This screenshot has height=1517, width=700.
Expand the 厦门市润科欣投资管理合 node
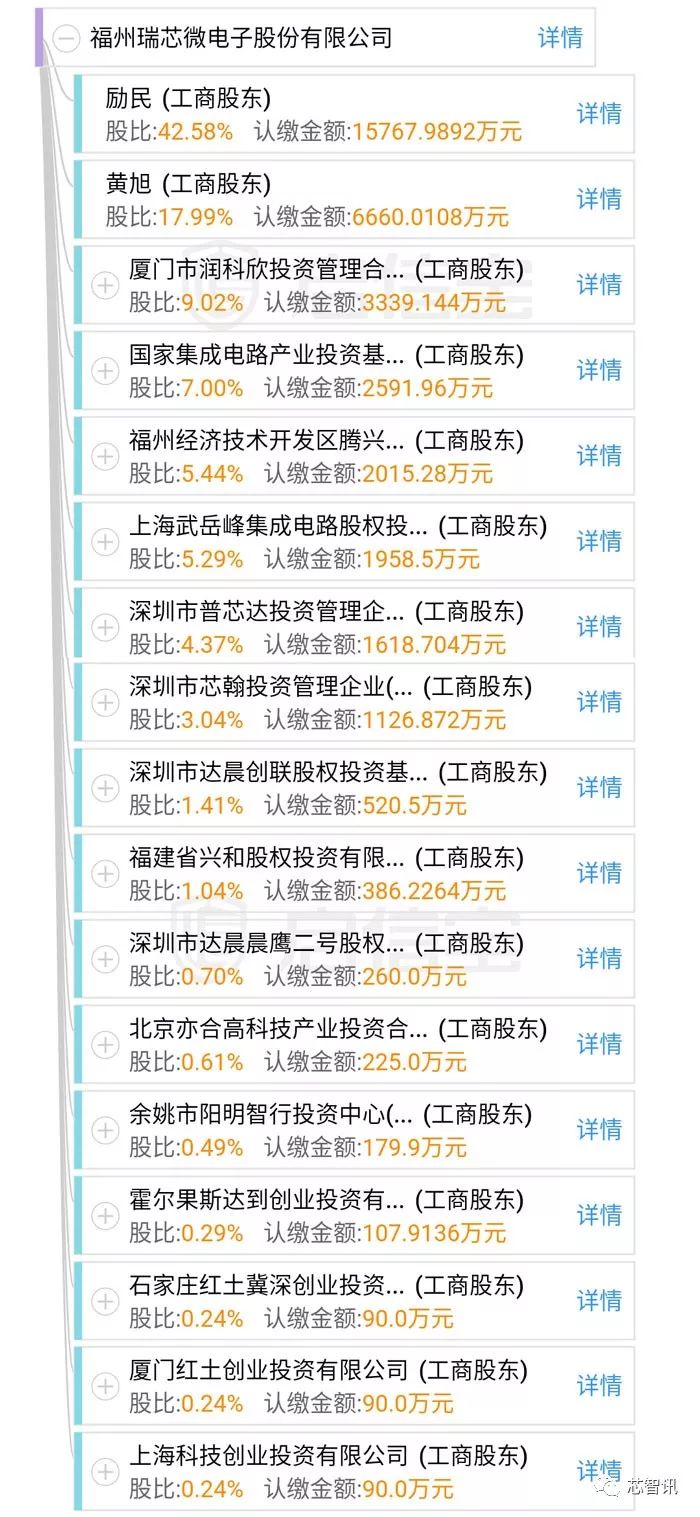coord(105,285)
